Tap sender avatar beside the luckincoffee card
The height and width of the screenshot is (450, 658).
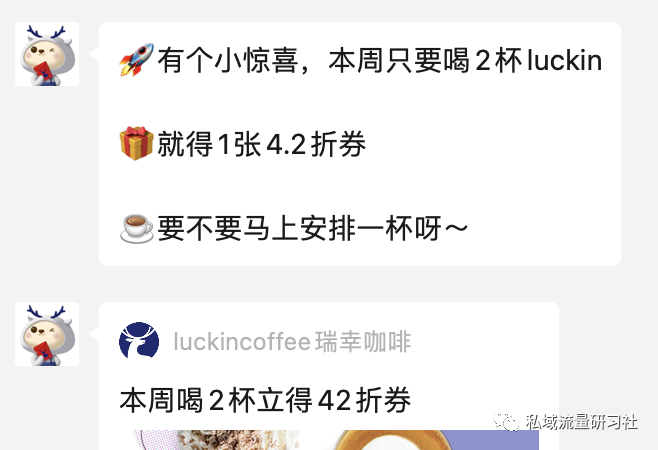tap(47, 334)
